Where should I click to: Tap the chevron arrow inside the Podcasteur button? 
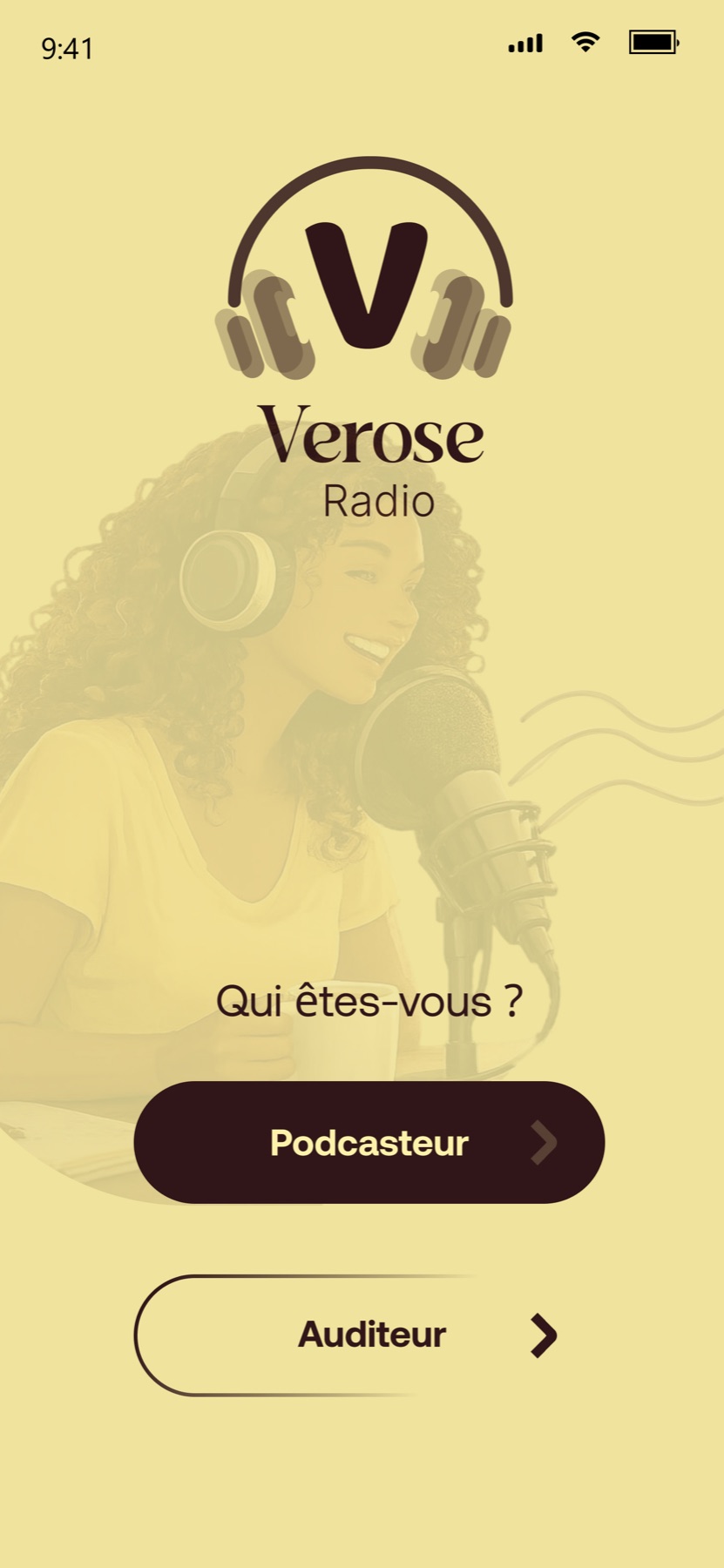click(x=542, y=1144)
